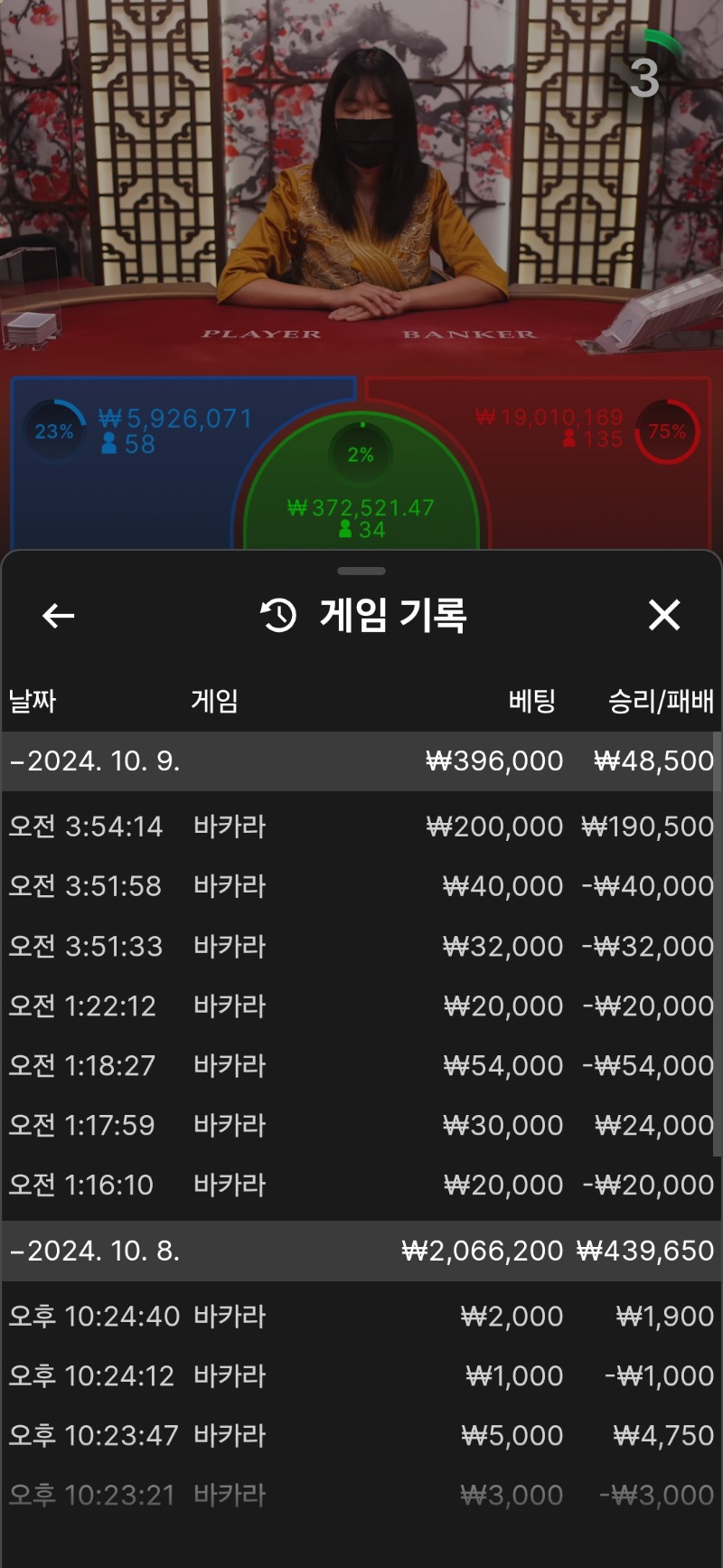Select the 오전 1:16:10 game entry
The height and width of the screenshot is (1568, 723).
pyautogui.click(x=361, y=1185)
